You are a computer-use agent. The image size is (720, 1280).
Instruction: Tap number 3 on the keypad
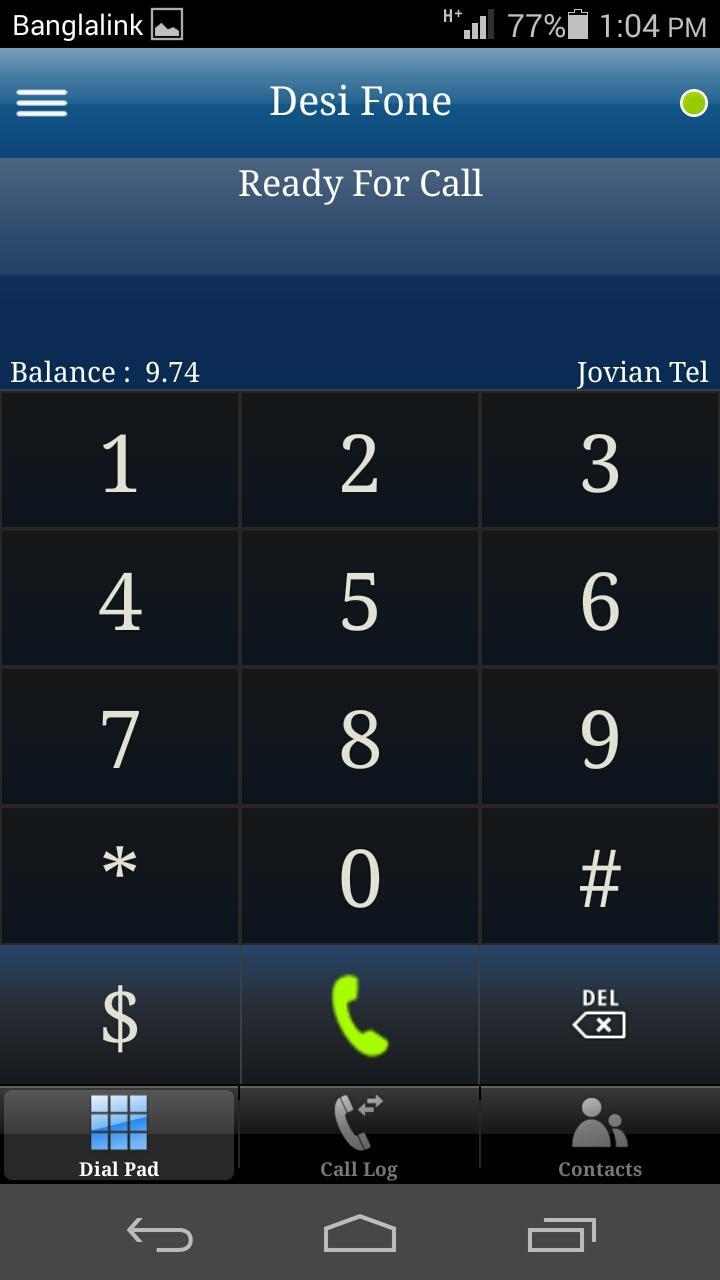click(600, 462)
